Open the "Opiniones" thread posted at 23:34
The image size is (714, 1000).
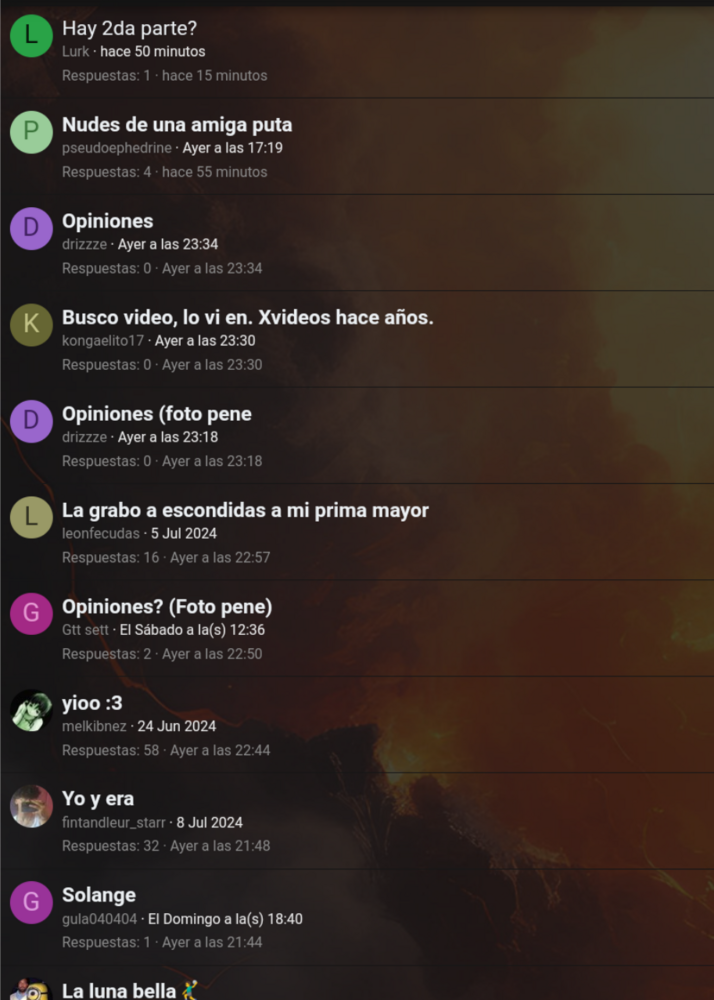click(107, 221)
